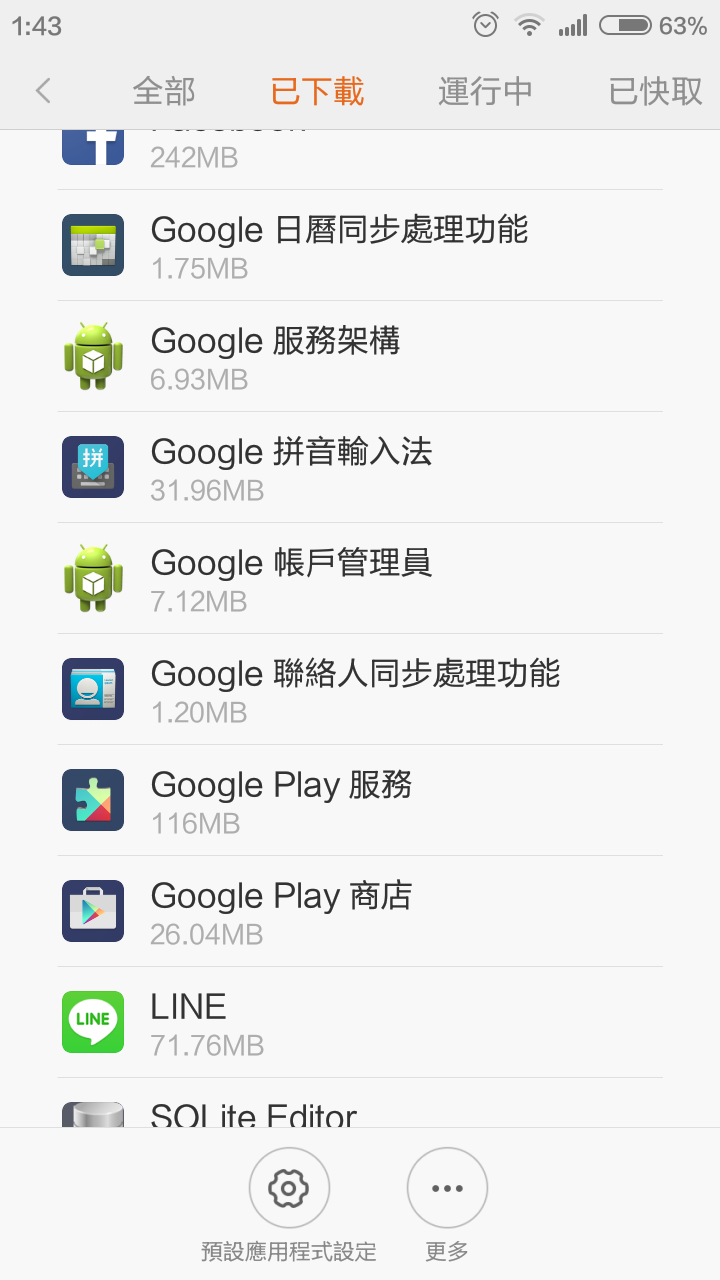Open Google 帳戶管理員 app details
The height and width of the screenshot is (1280, 720).
point(360,578)
